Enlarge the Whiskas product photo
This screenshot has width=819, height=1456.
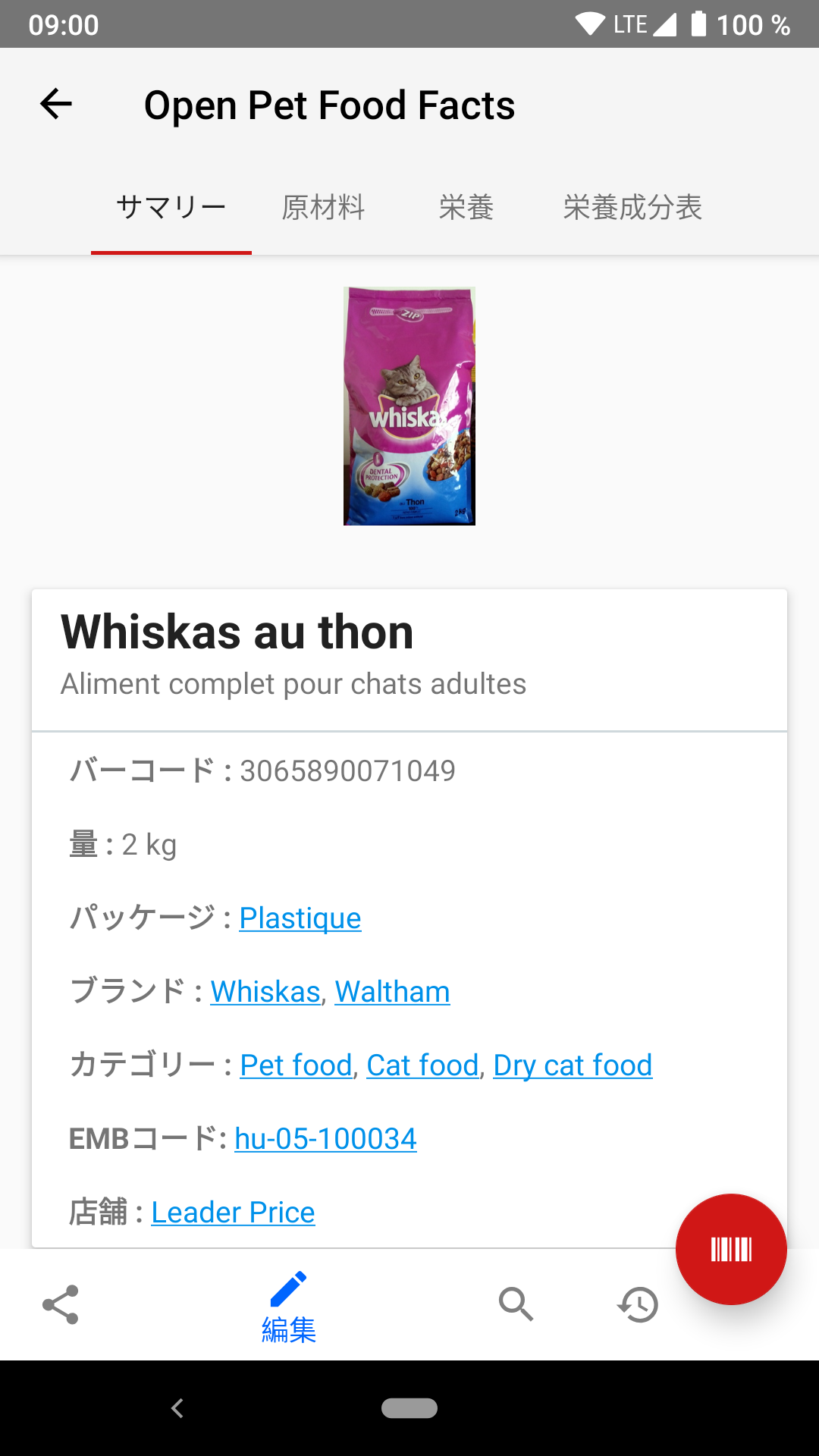409,406
